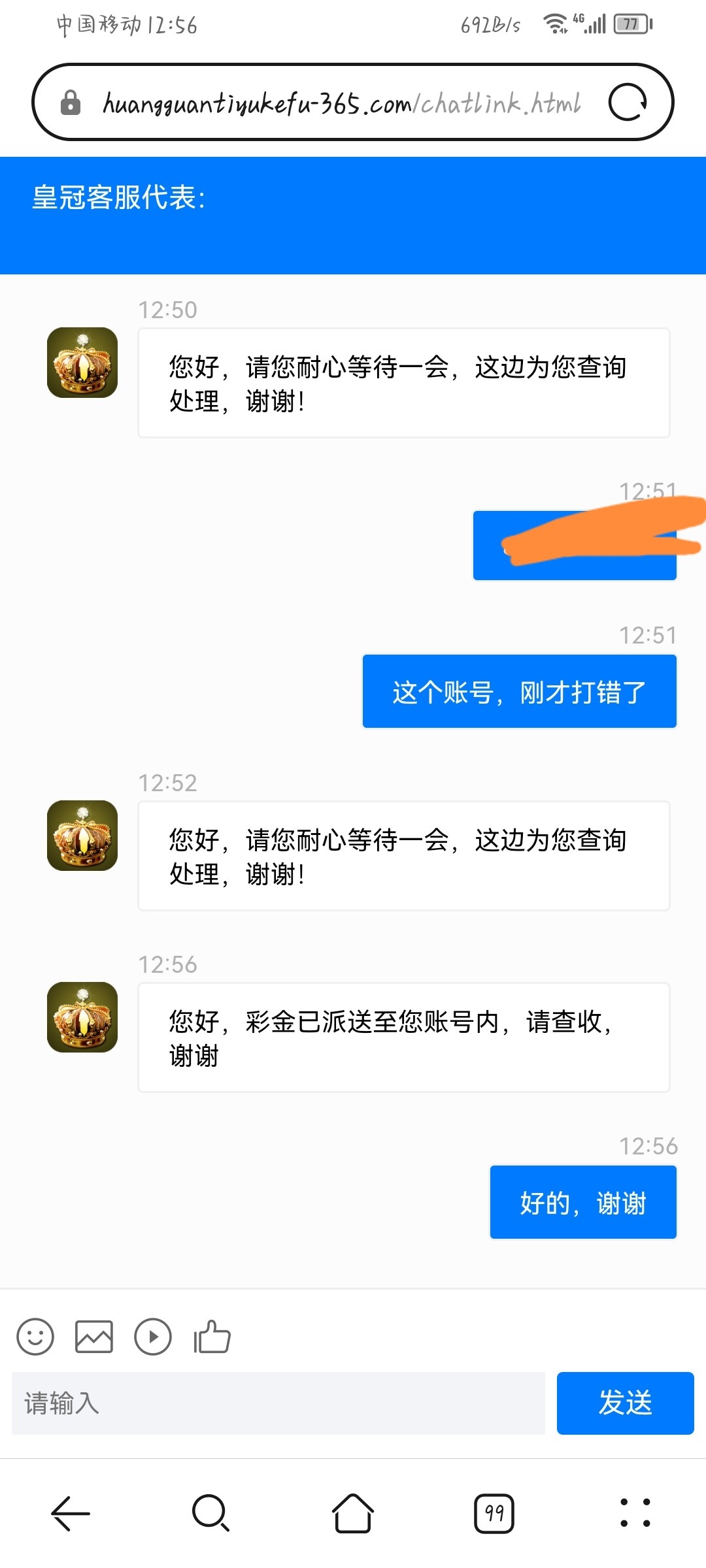Tap the orange-covered blue message bubble
The height and width of the screenshot is (1568, 706).
click(574, 546)
